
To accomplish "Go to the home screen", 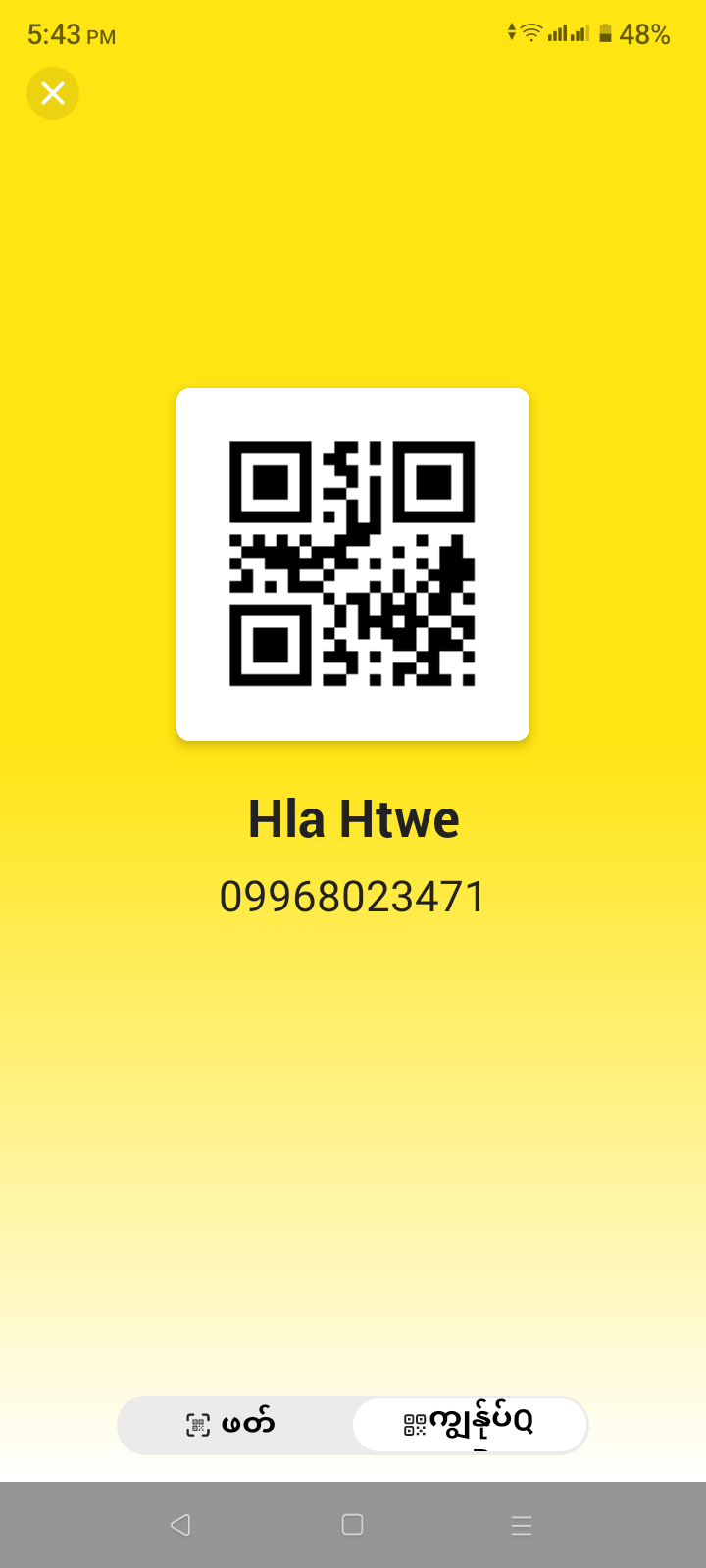I will pyautogui.click(x=352, y=1525).
